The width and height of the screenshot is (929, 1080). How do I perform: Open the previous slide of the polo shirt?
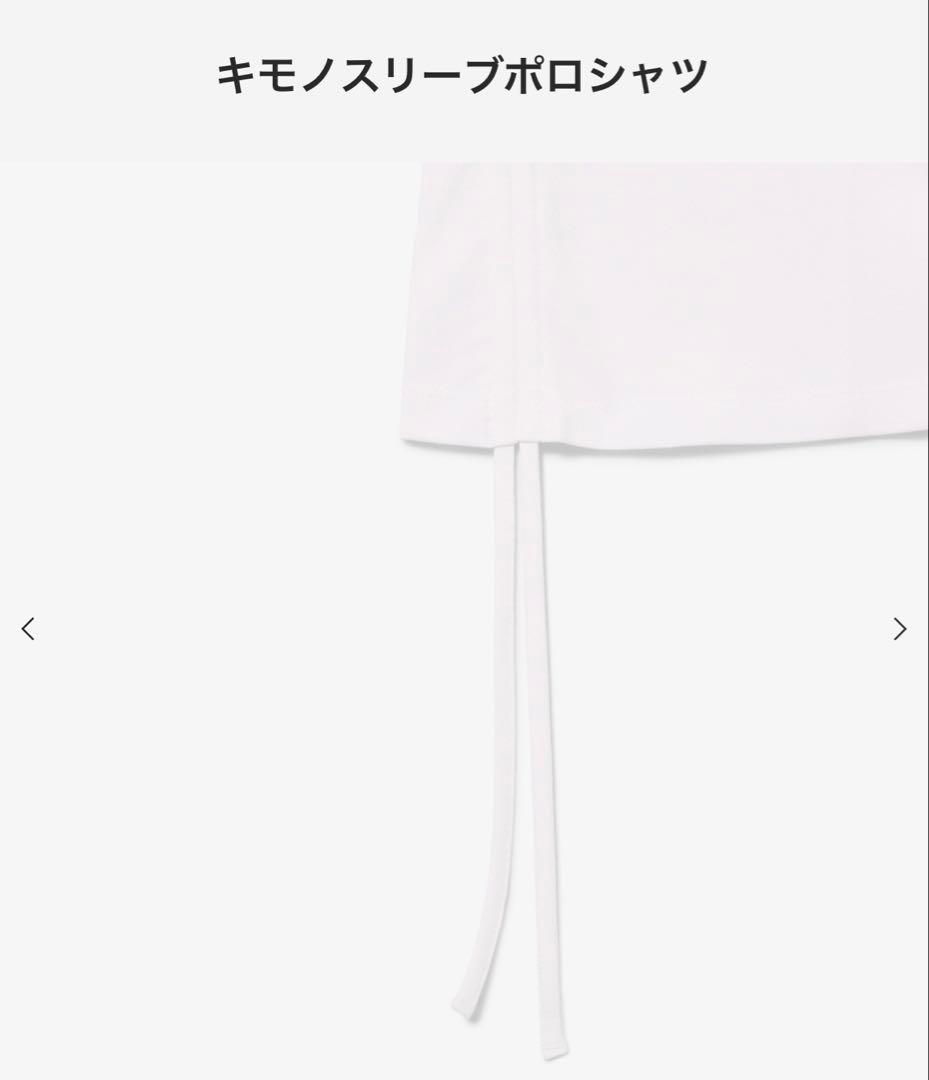[27, 629]
